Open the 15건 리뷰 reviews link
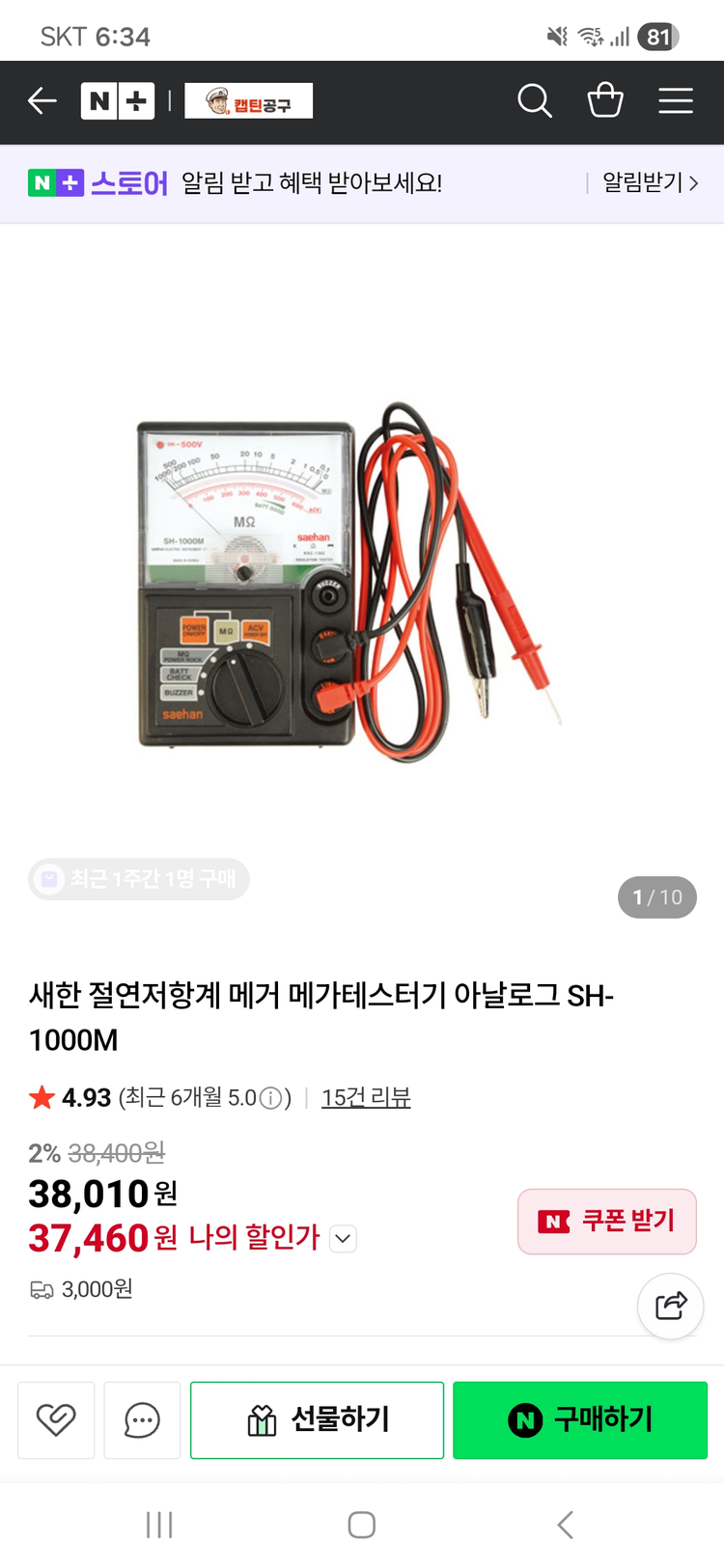Image resolution: width=724 pixels, height=1568 pixels. coord(366,1097)
